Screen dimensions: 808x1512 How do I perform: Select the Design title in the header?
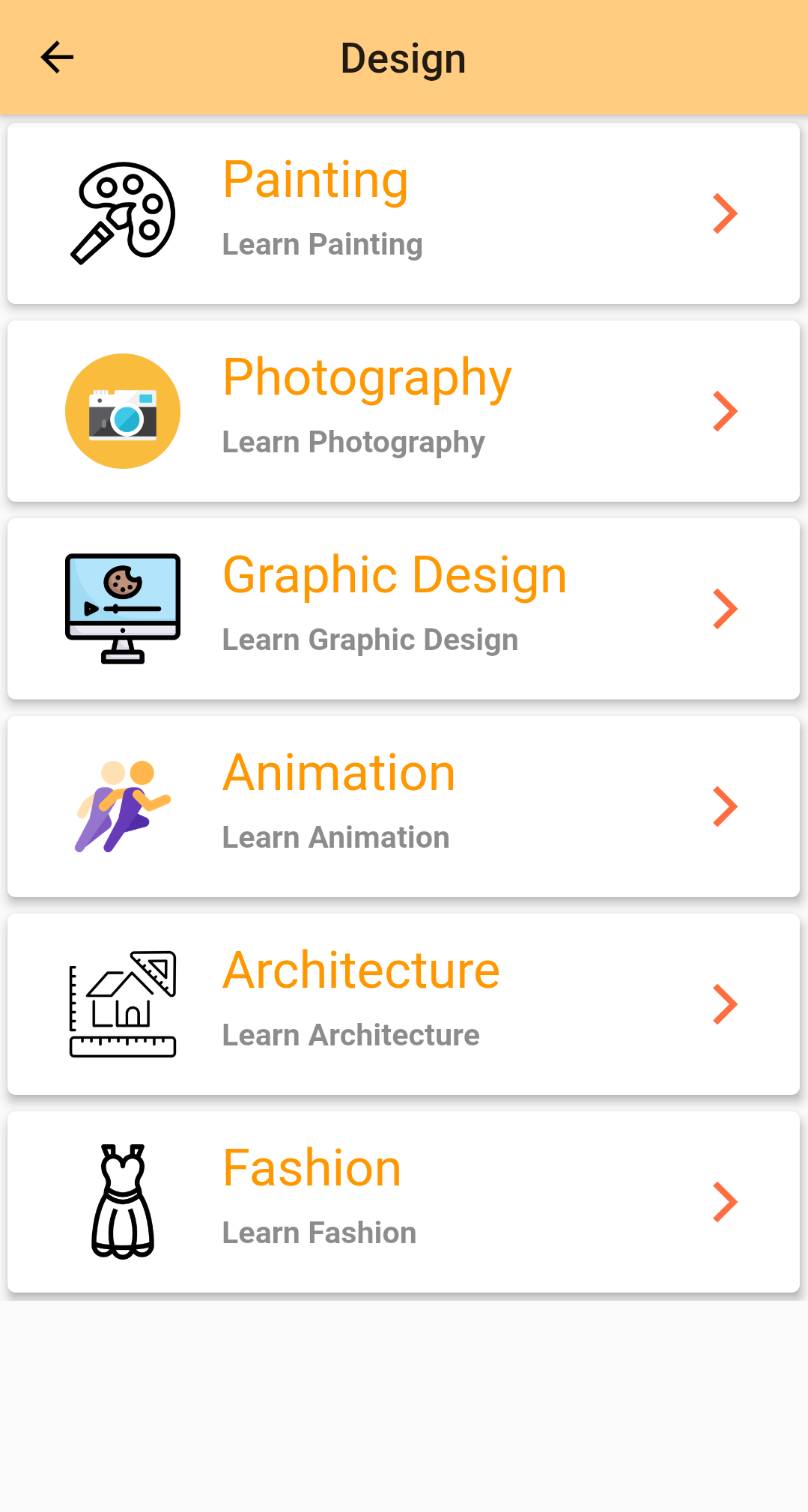pos(402,57)
